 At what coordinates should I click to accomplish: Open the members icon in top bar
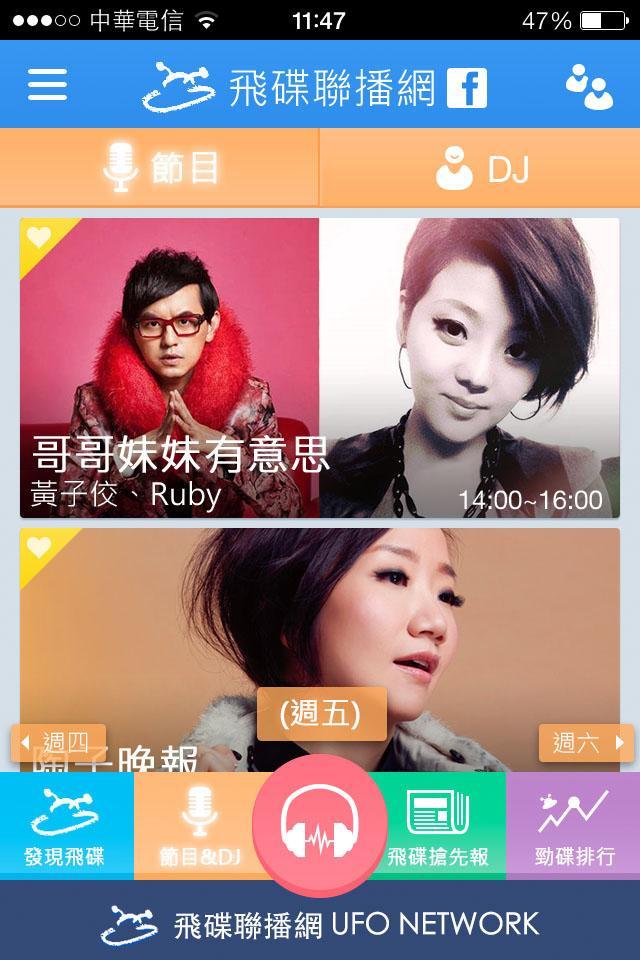[x=589, y=87]
